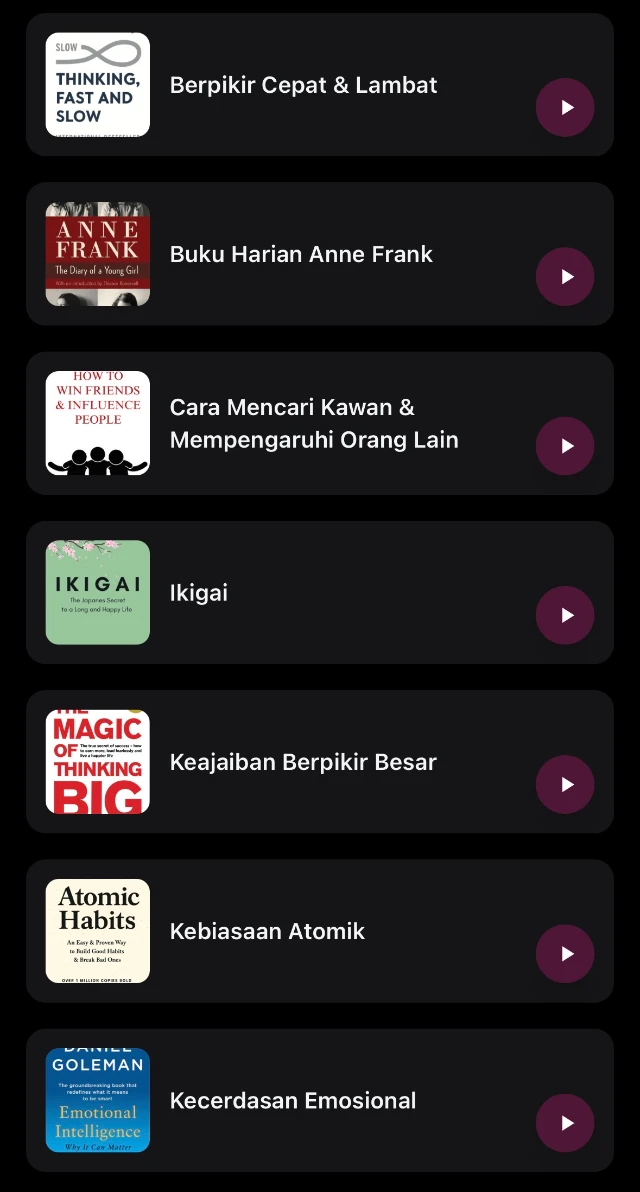This screenshot has height=1192, width=640.
Task: Play Cara Mencari Kawan & Mempengaruhi Orang Lain
Action: coord(565,446)
